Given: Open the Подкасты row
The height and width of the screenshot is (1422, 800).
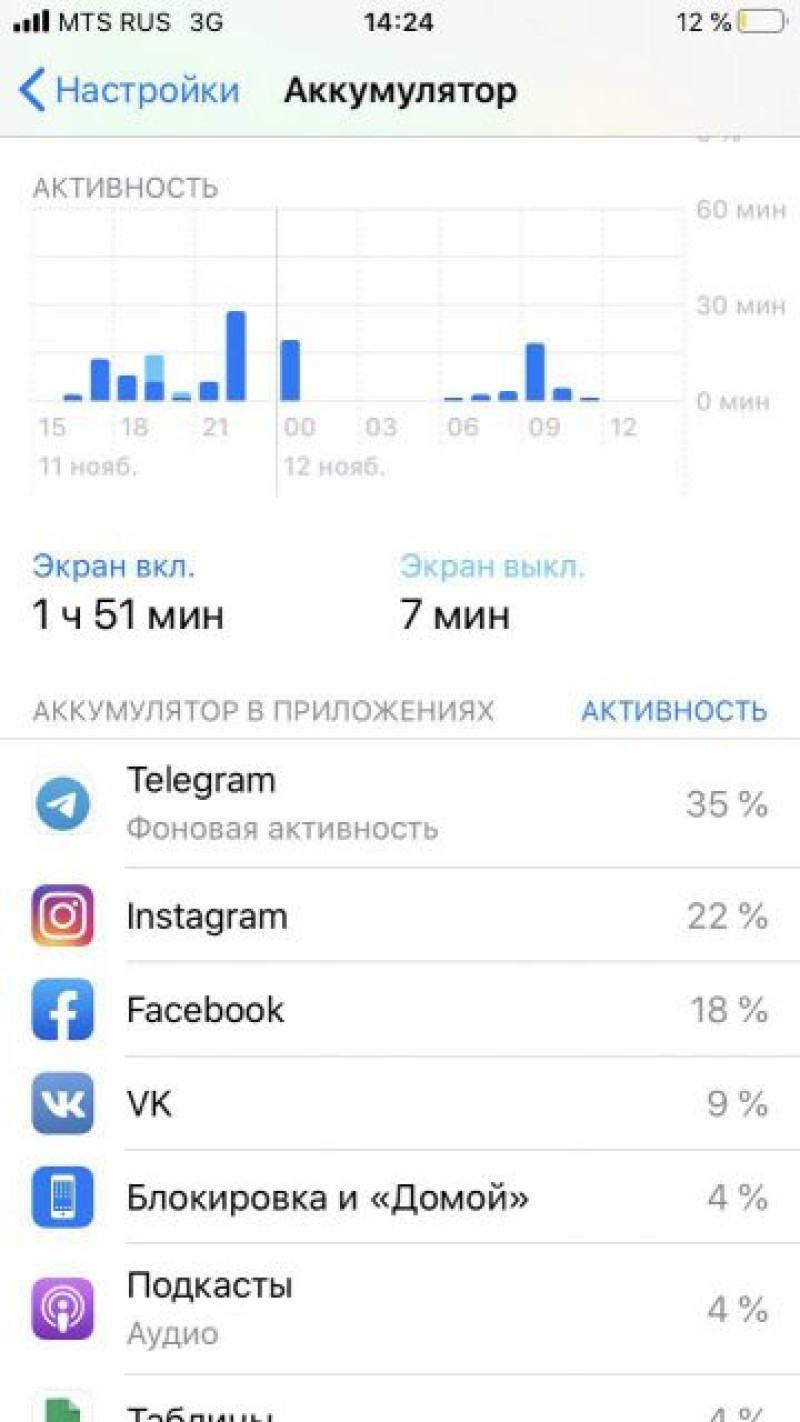Looking at the screenshot, I should [400, 1308].
